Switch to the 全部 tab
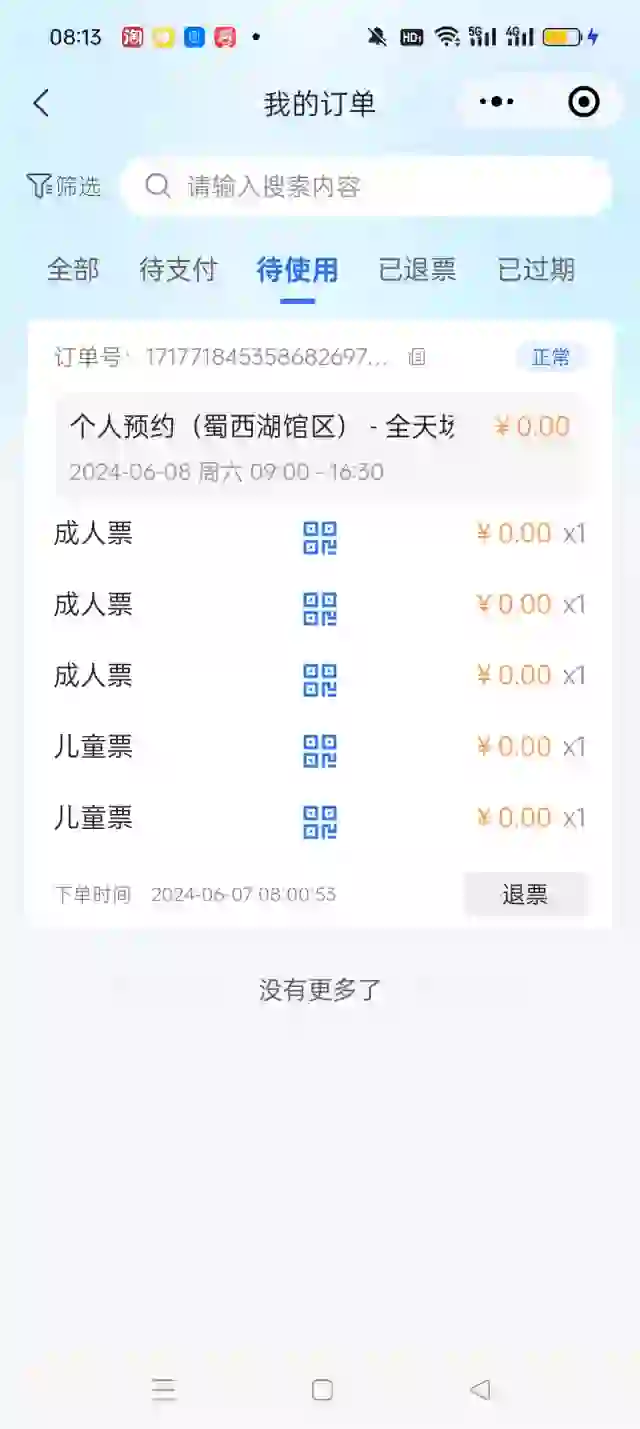Image resolution: width=640 pixels, height=1429 pixels. [x=73, y=269]
